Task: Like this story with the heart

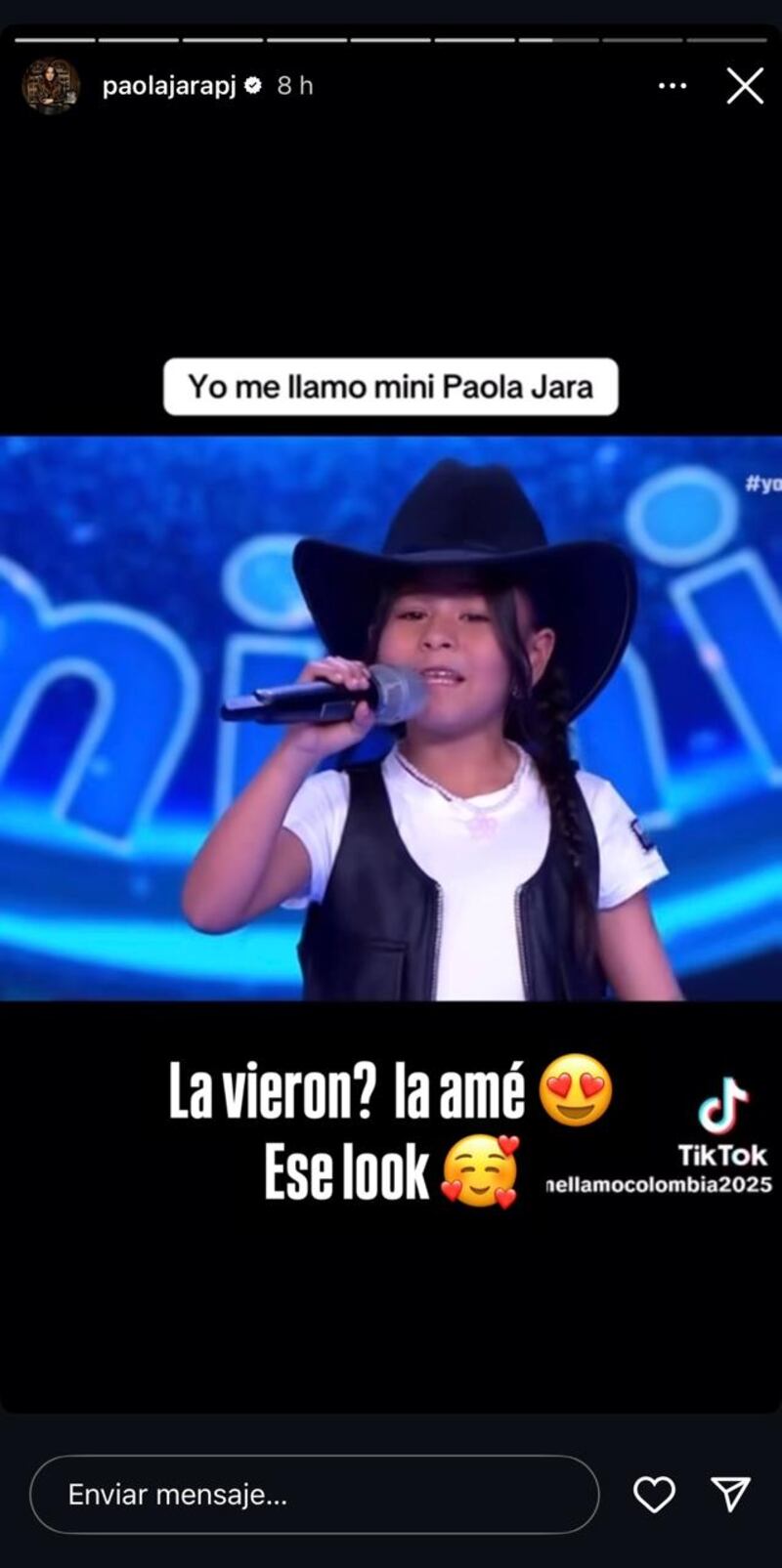Action: (654, 1494)
